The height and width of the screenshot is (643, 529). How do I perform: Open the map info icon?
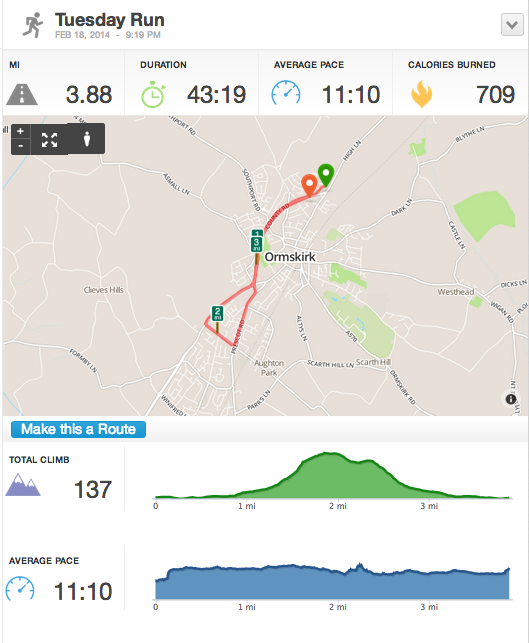coord(511,399)
